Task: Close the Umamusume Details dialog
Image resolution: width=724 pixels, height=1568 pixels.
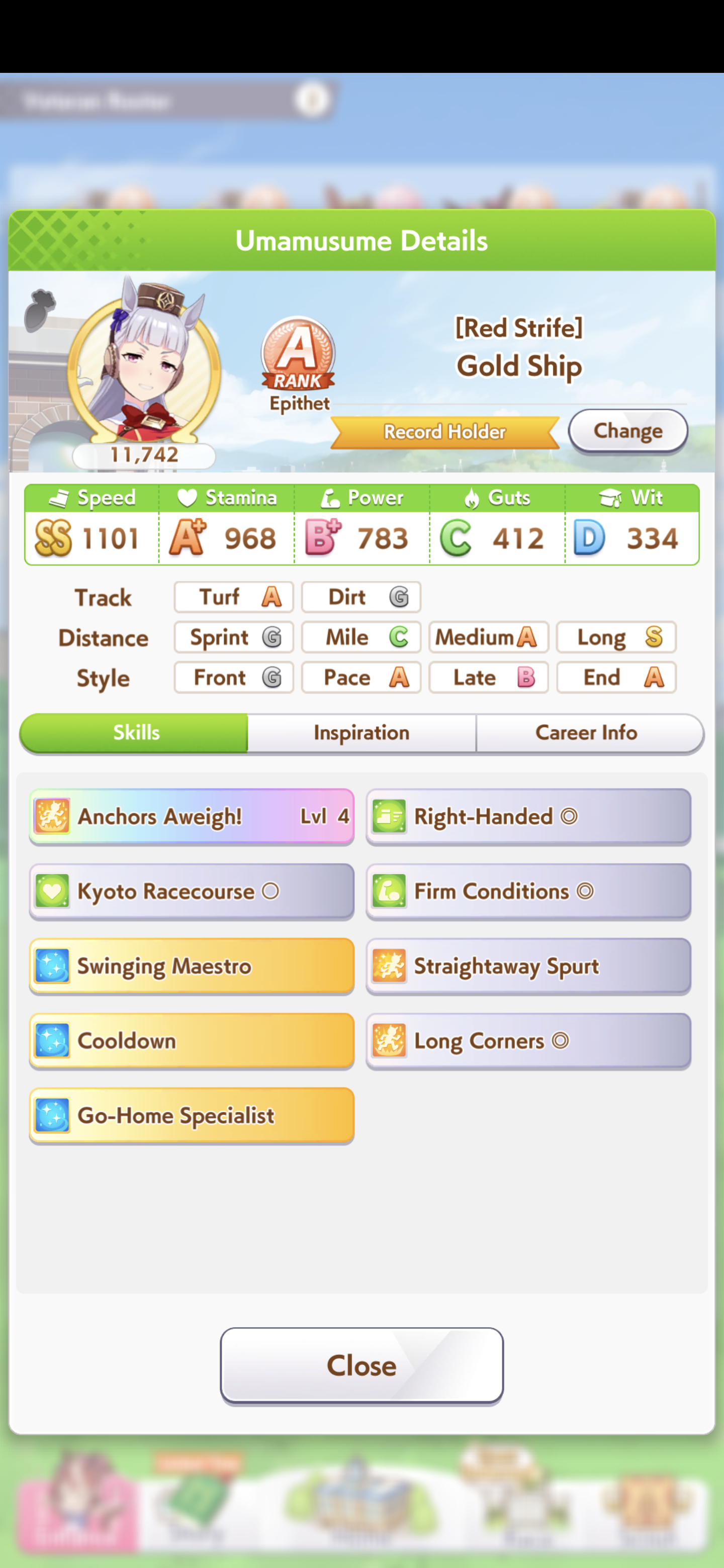Action: (x=361, y=1365)
